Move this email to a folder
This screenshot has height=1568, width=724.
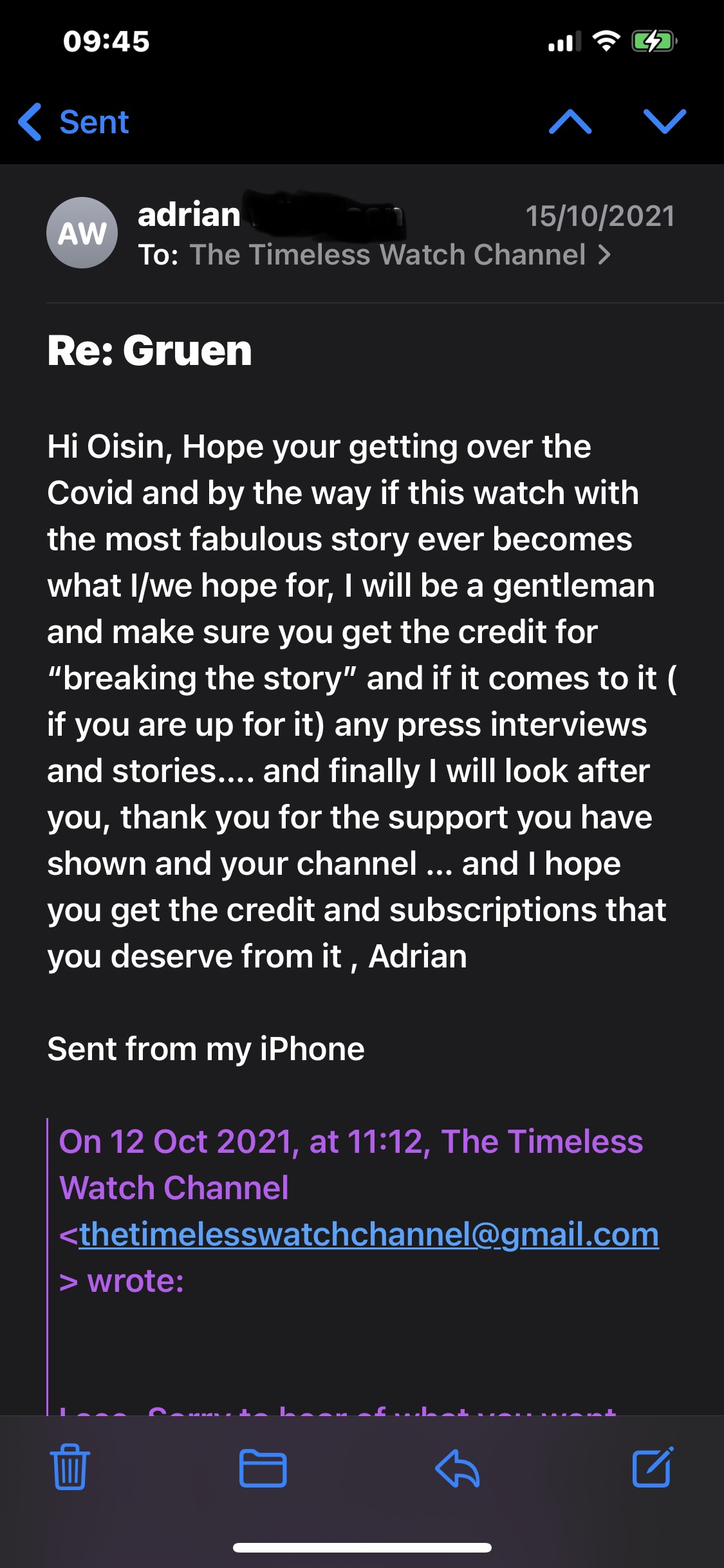tap(263, 1468)
